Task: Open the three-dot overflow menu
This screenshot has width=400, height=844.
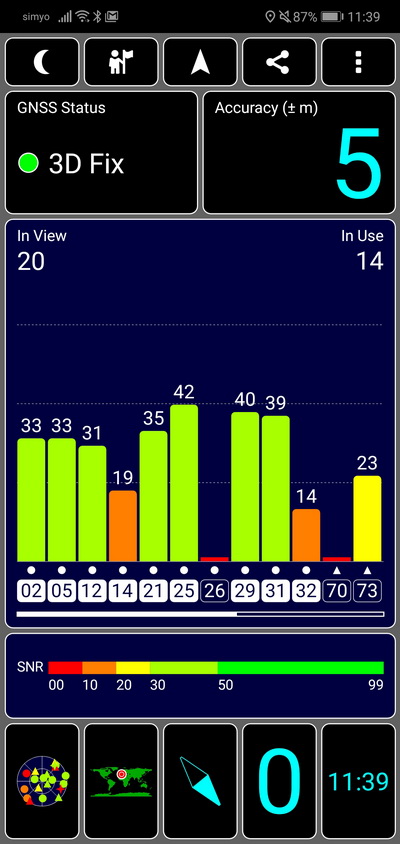Action: [358, 62]
